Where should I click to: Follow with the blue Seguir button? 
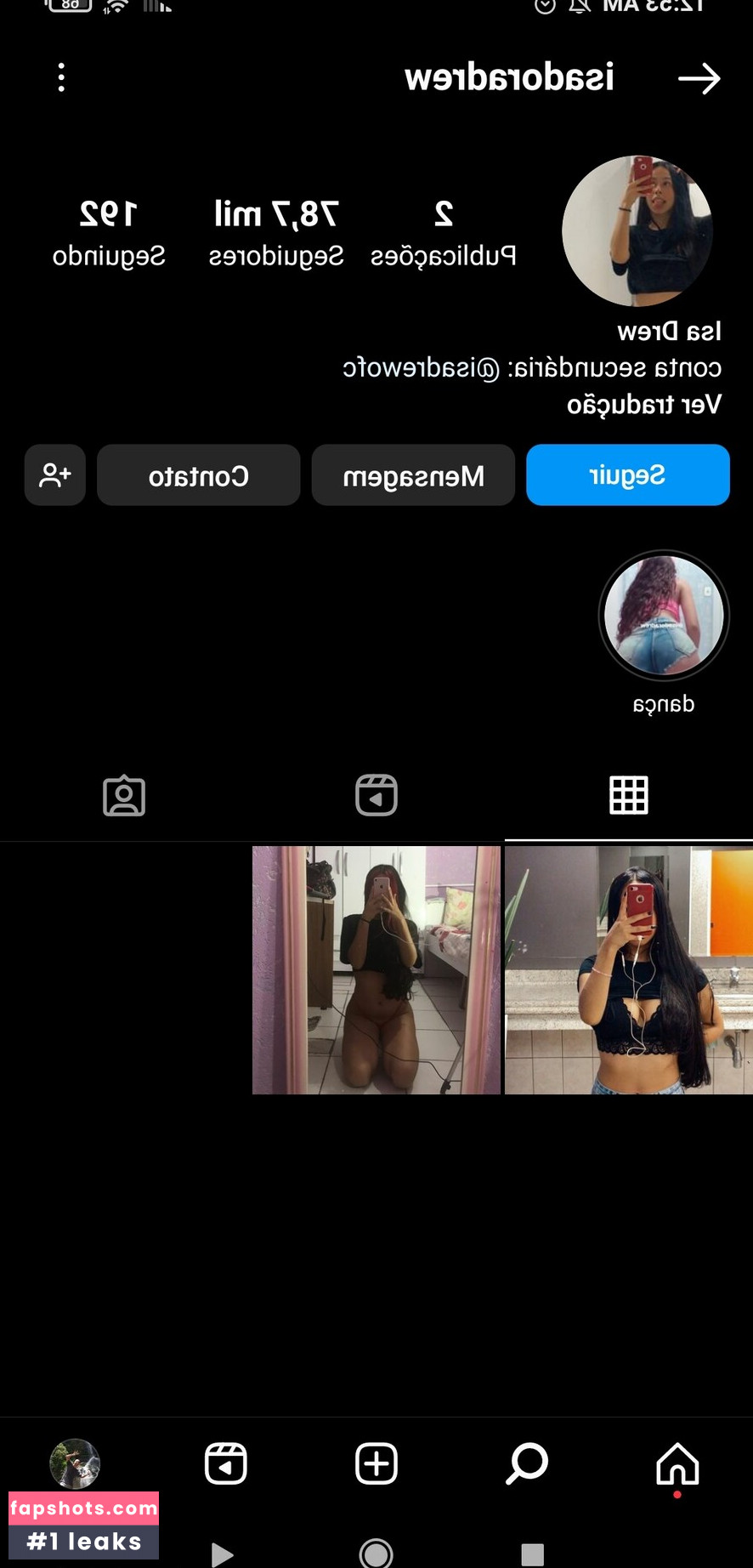coord(627,475)
